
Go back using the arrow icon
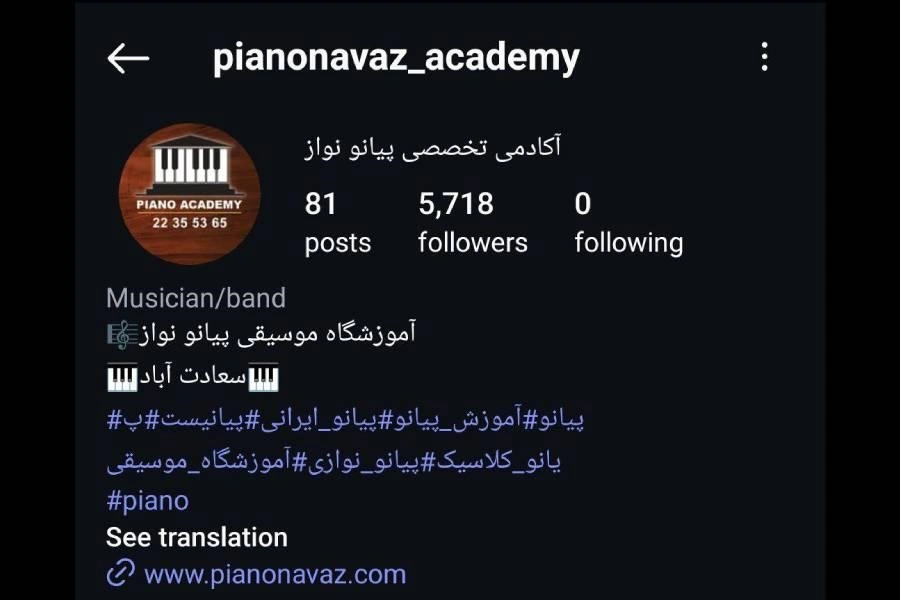click(128, 59)
